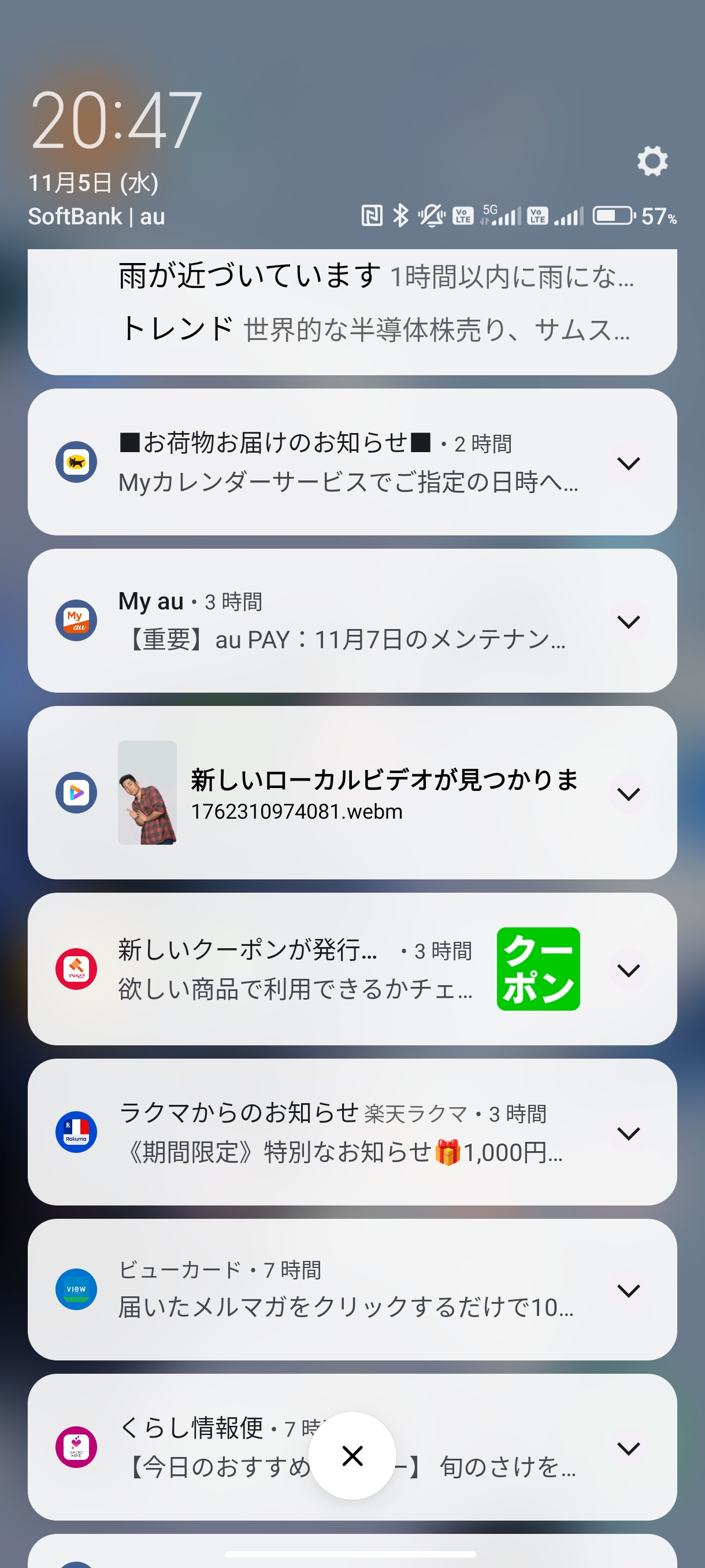Expand the ビューカード notification
This screenshot has width=705, height=1568.
(628, 1290)
